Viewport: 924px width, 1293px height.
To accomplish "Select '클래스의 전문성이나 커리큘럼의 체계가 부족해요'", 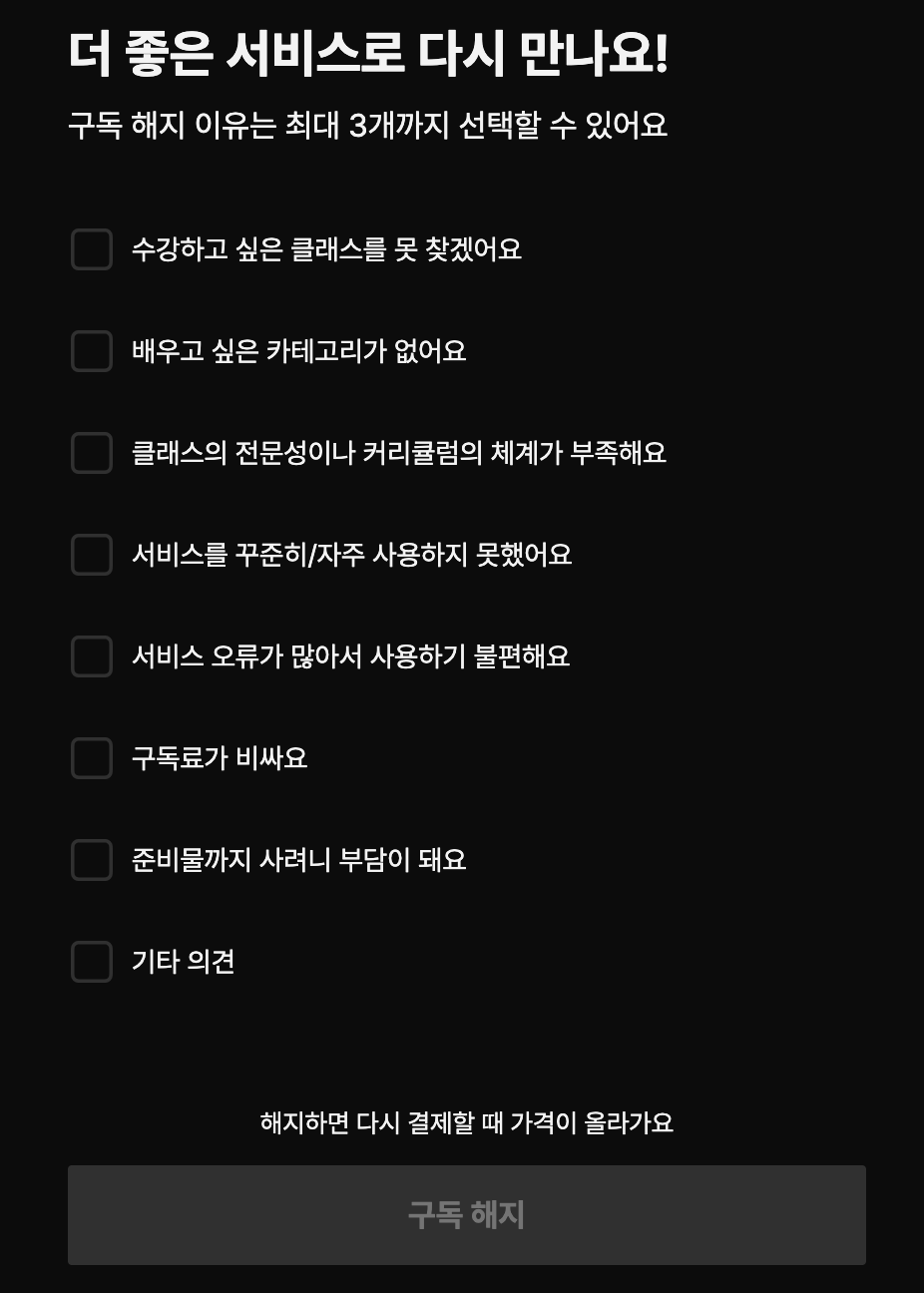I will [x=91, y=453].
